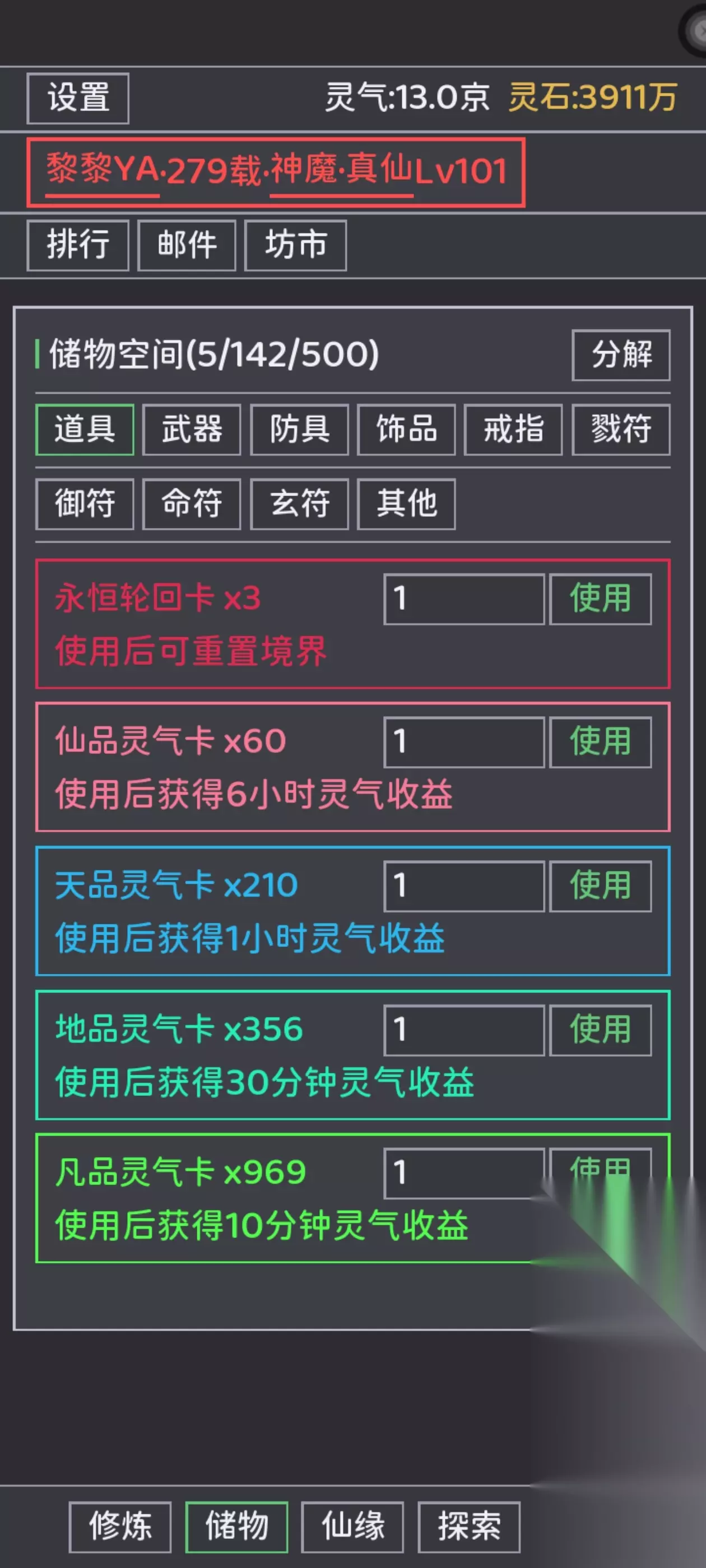Use the 仙品灵气卡 item
Screen dimensions: 706x1568
point(601,742)
